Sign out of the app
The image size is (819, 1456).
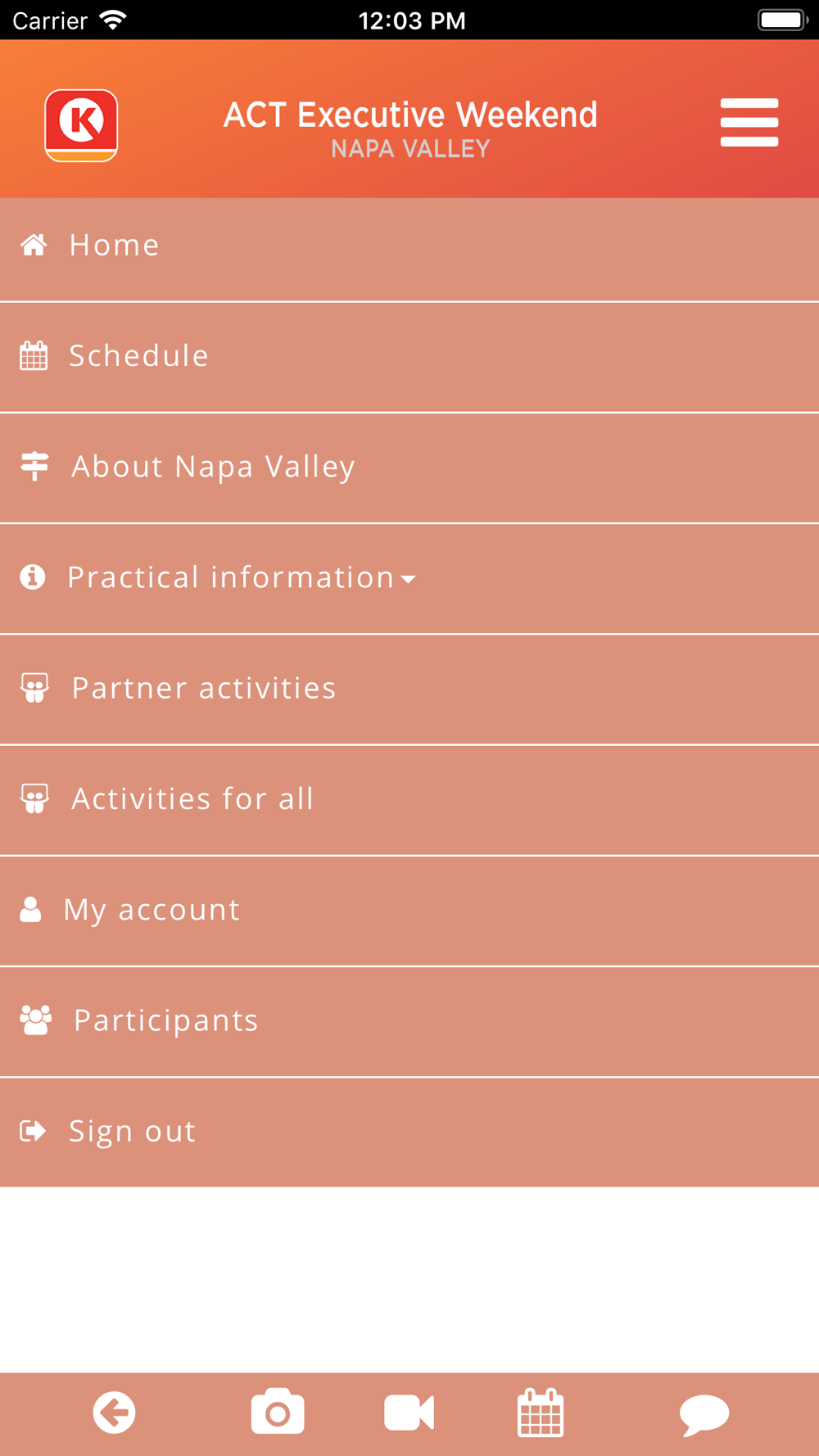click(409, 1132)
